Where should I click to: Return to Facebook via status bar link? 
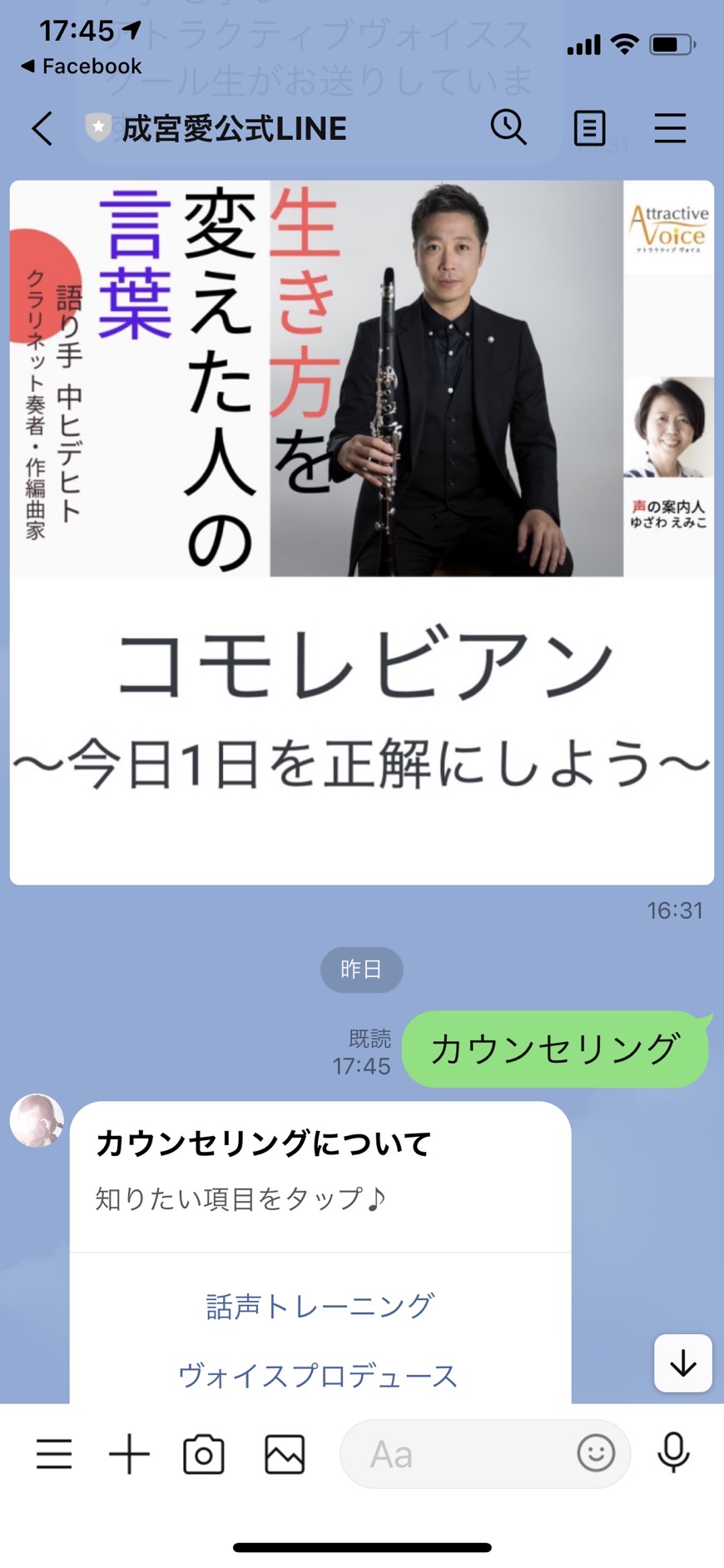pyautogui.click(x=82, y=66)
